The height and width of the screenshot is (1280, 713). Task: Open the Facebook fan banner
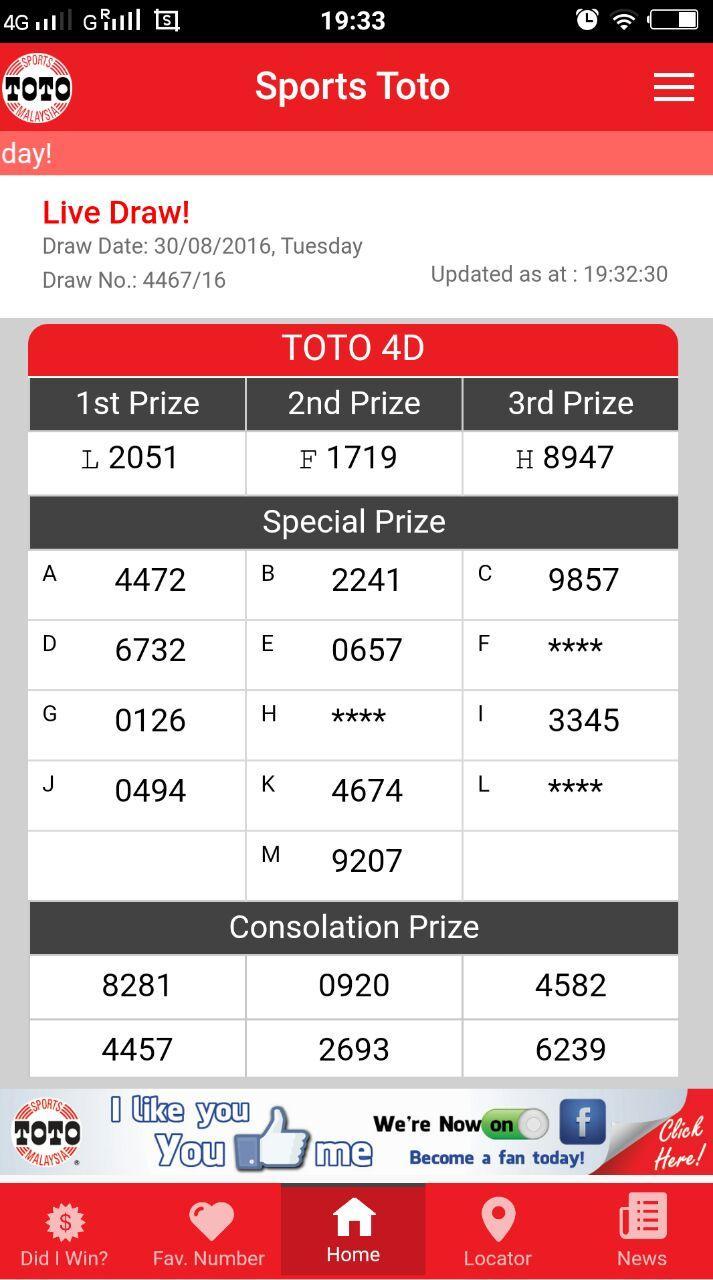point(356,1134)
